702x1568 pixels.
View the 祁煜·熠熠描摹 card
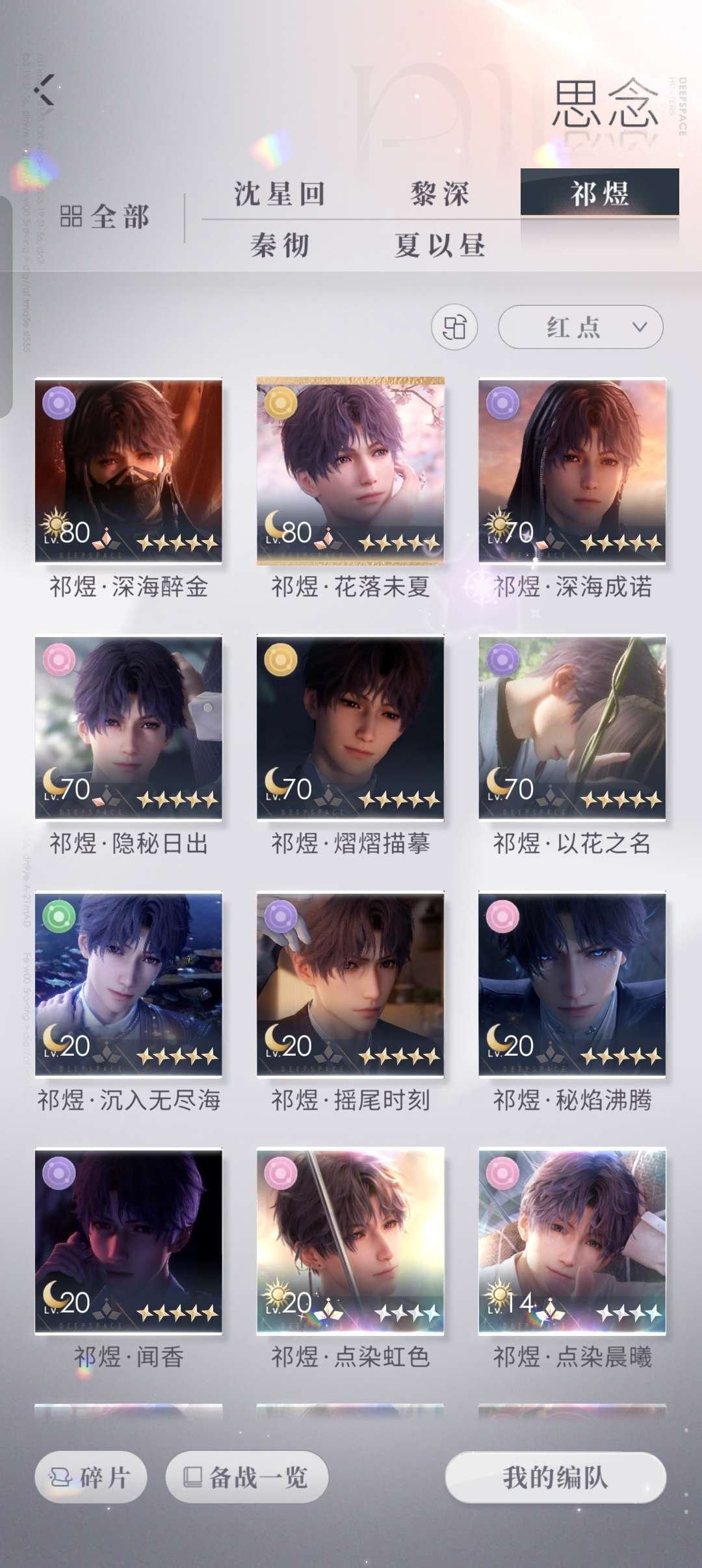pos(350,727)
